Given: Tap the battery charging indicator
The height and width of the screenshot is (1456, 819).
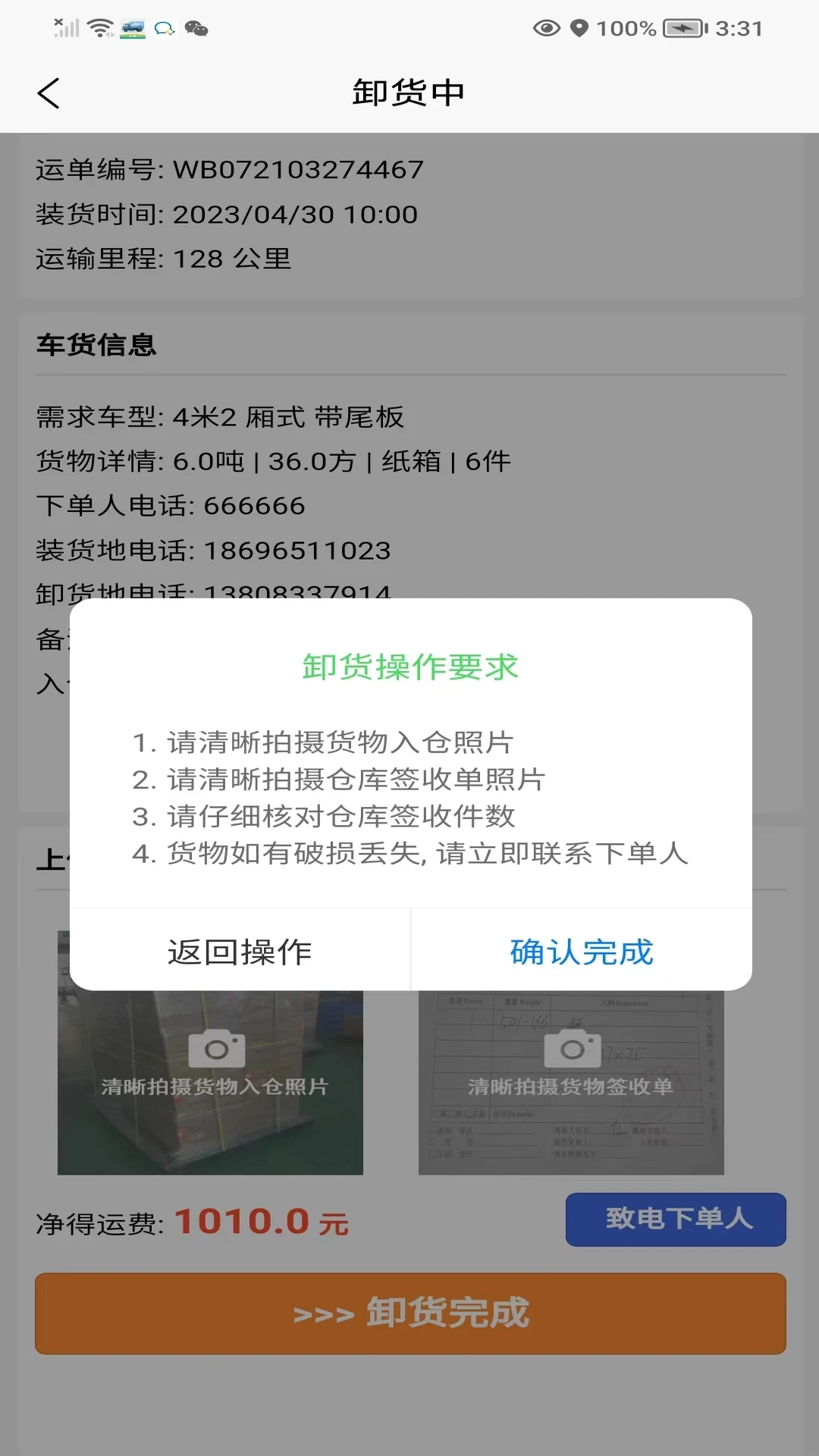Looking at the screenshot, I should coord(682,27).
